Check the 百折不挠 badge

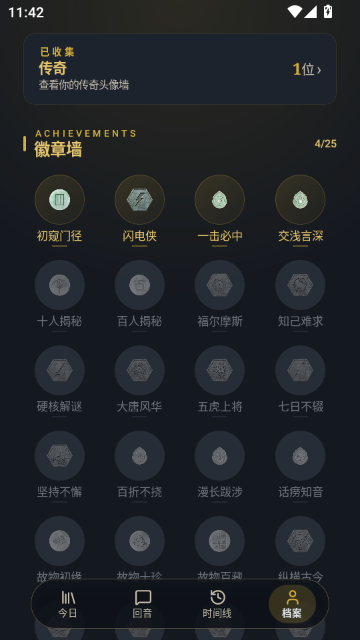[x=140, y=467]
